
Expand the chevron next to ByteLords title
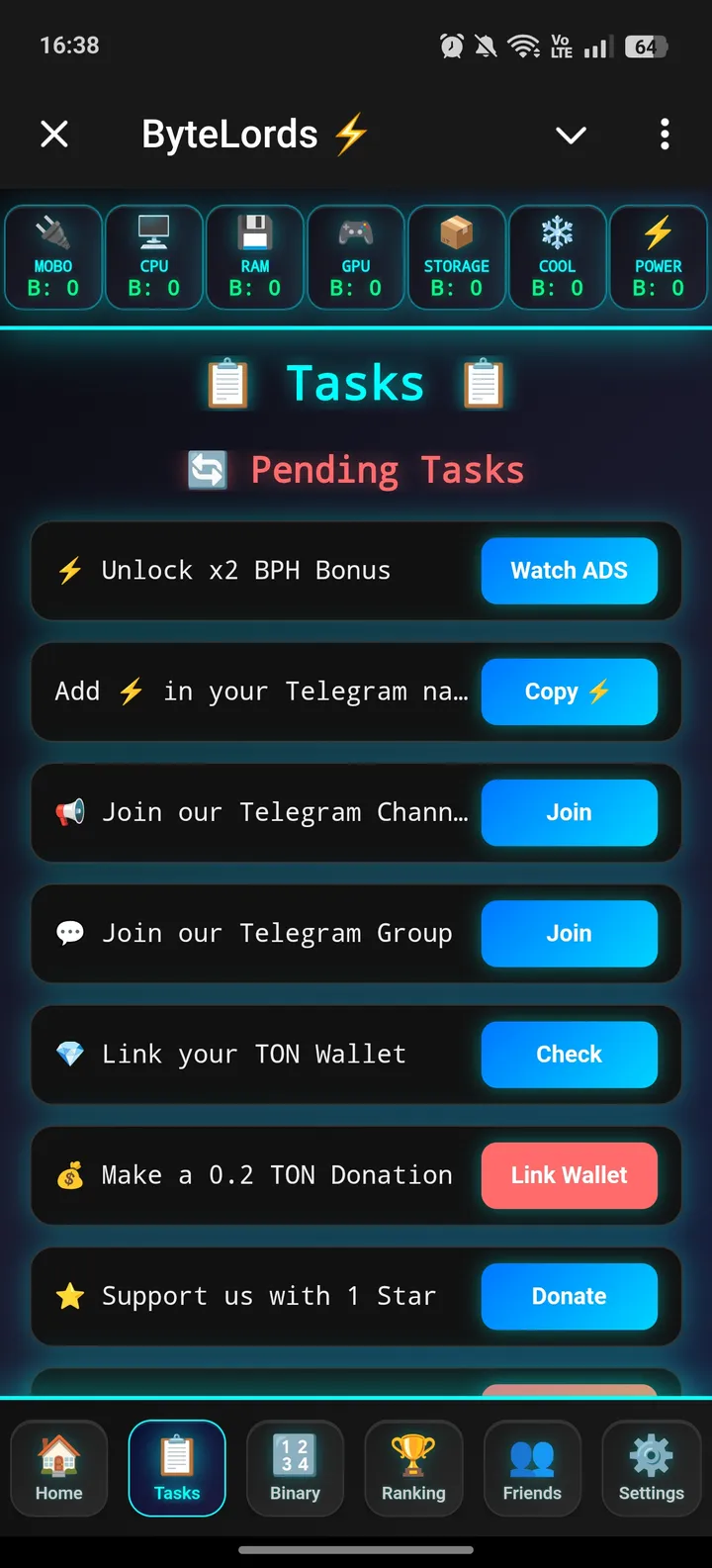571,135
